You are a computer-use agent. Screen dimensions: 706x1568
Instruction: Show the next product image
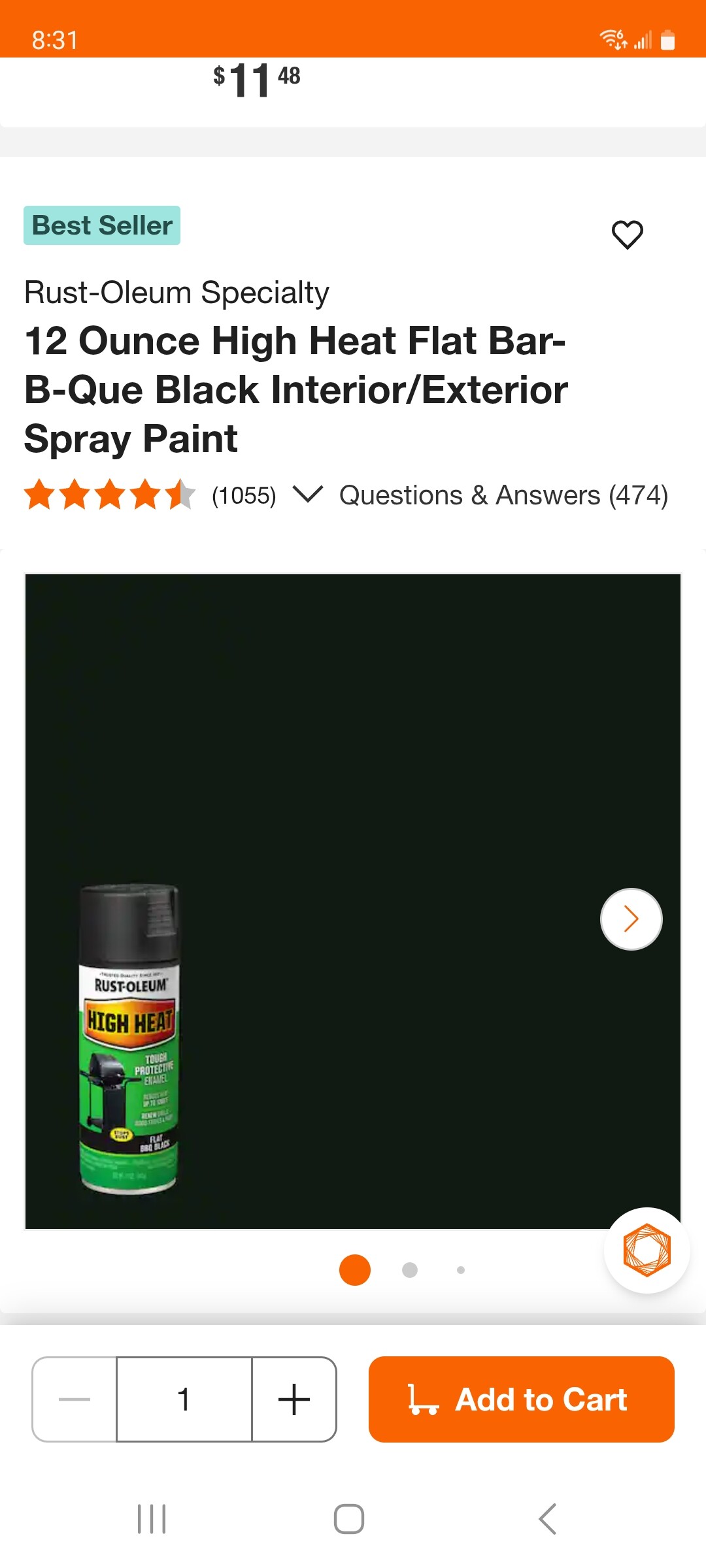(x=631, y=919)
